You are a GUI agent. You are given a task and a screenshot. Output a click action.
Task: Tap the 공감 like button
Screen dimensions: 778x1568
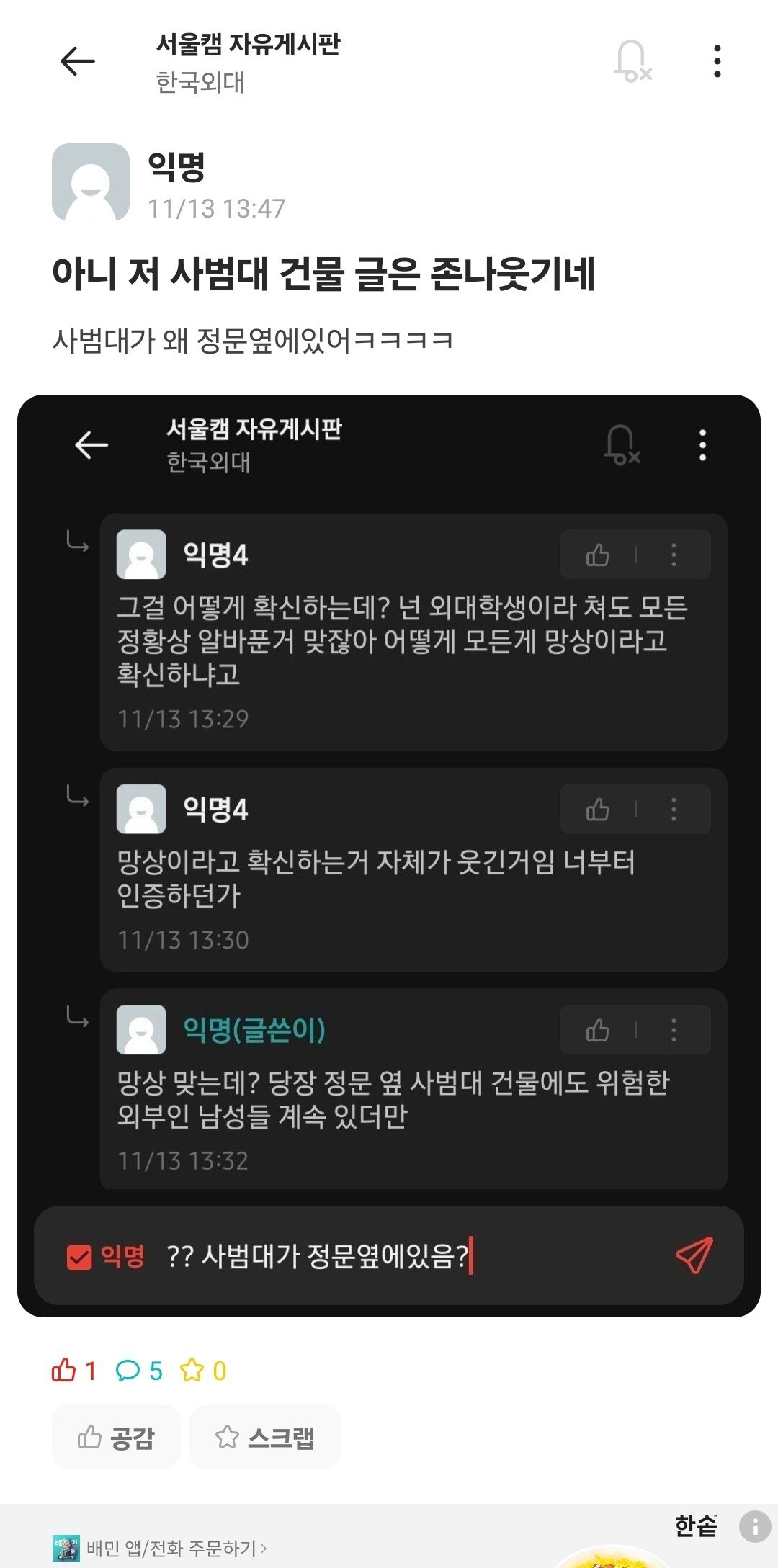click(116, 1438)
